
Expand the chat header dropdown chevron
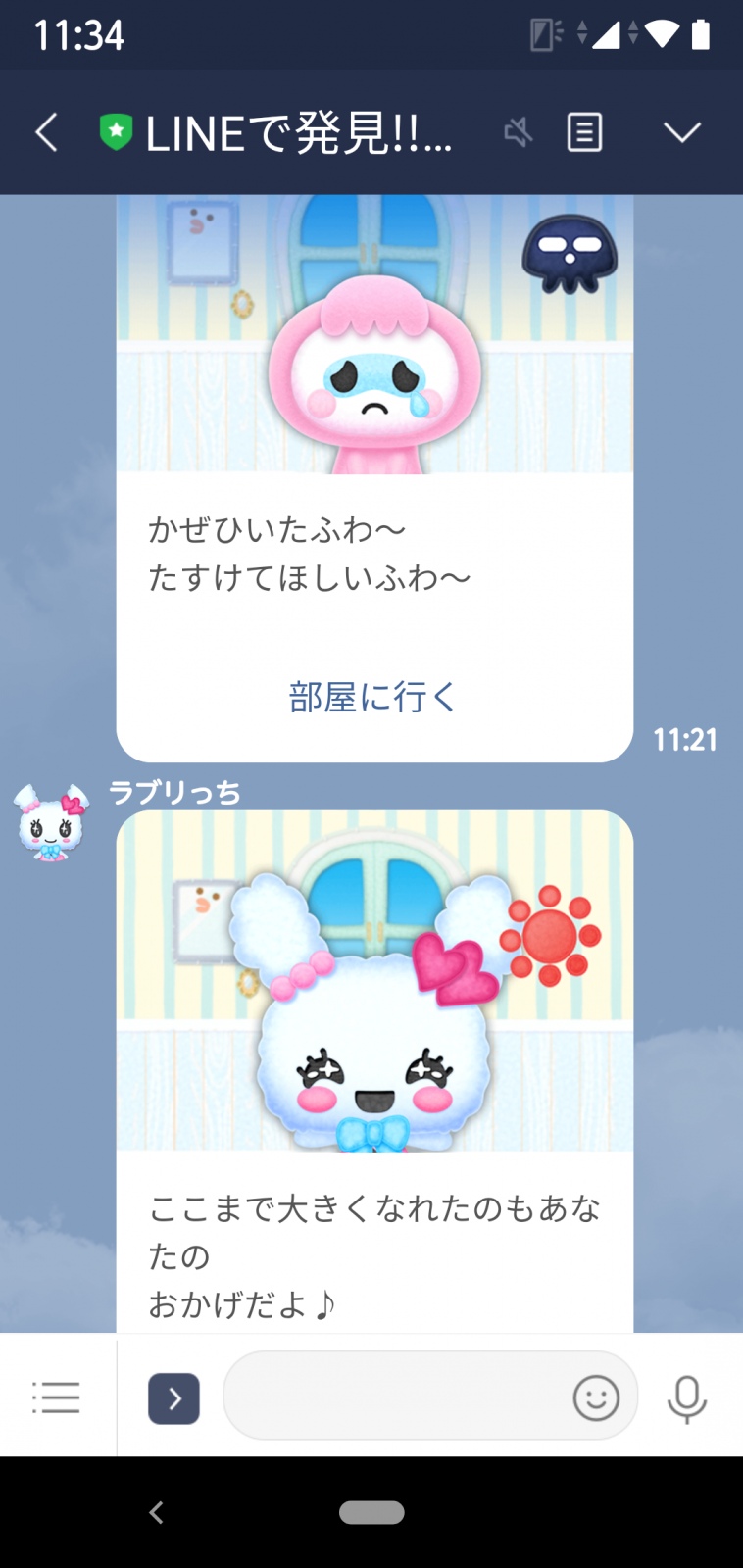coord(681,132)
